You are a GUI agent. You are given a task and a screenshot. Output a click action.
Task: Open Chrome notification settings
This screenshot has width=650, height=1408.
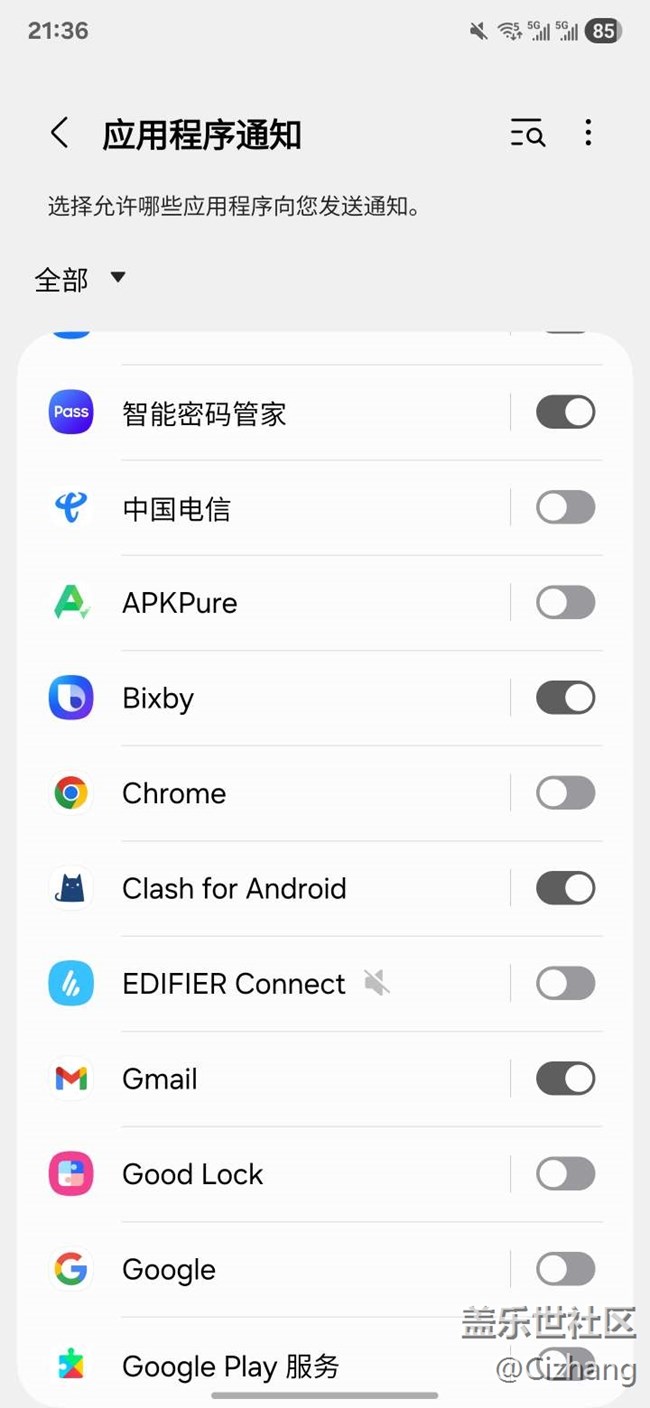tap(174, 793)
